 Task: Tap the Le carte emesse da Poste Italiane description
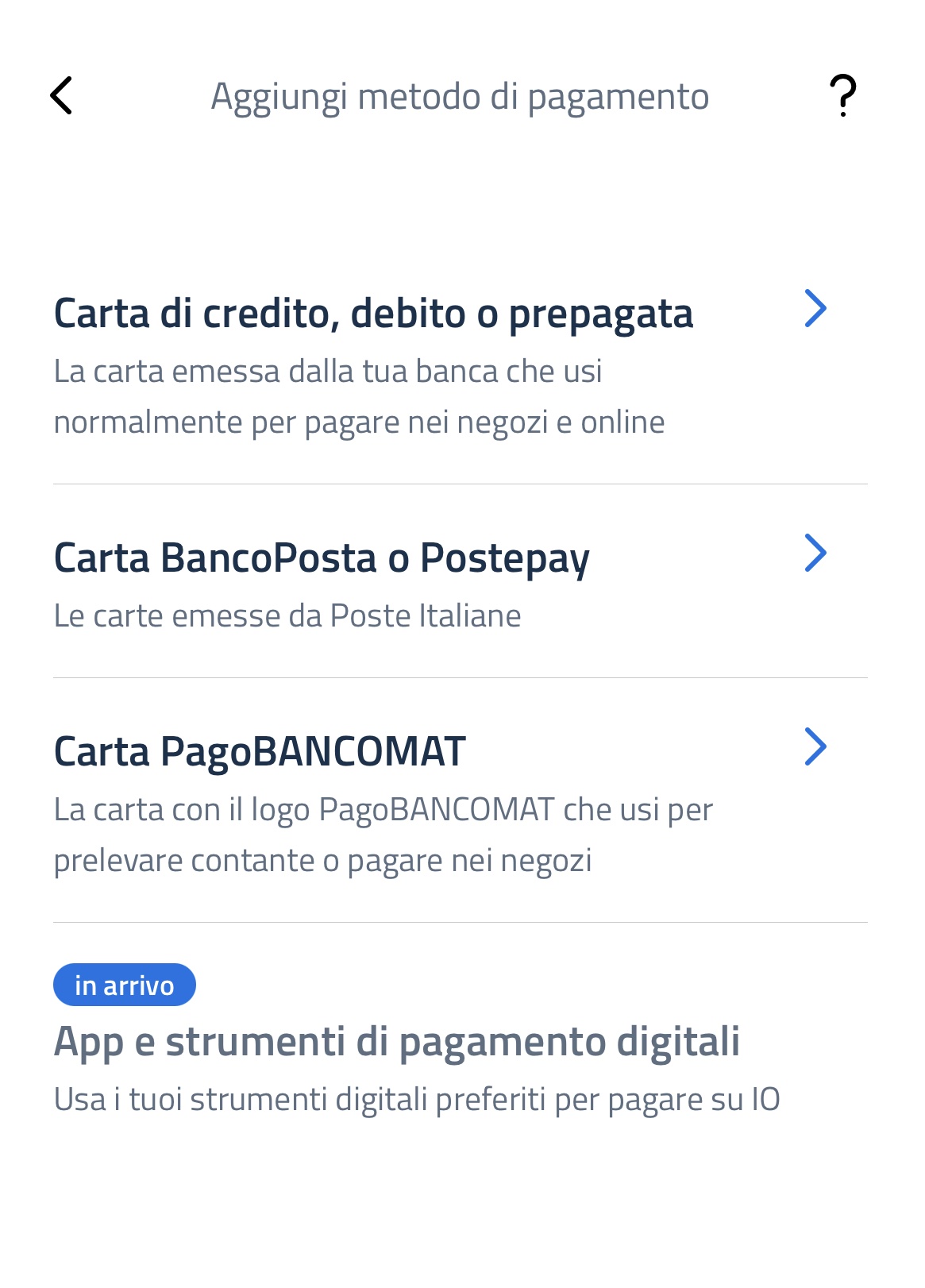(288, 614)
